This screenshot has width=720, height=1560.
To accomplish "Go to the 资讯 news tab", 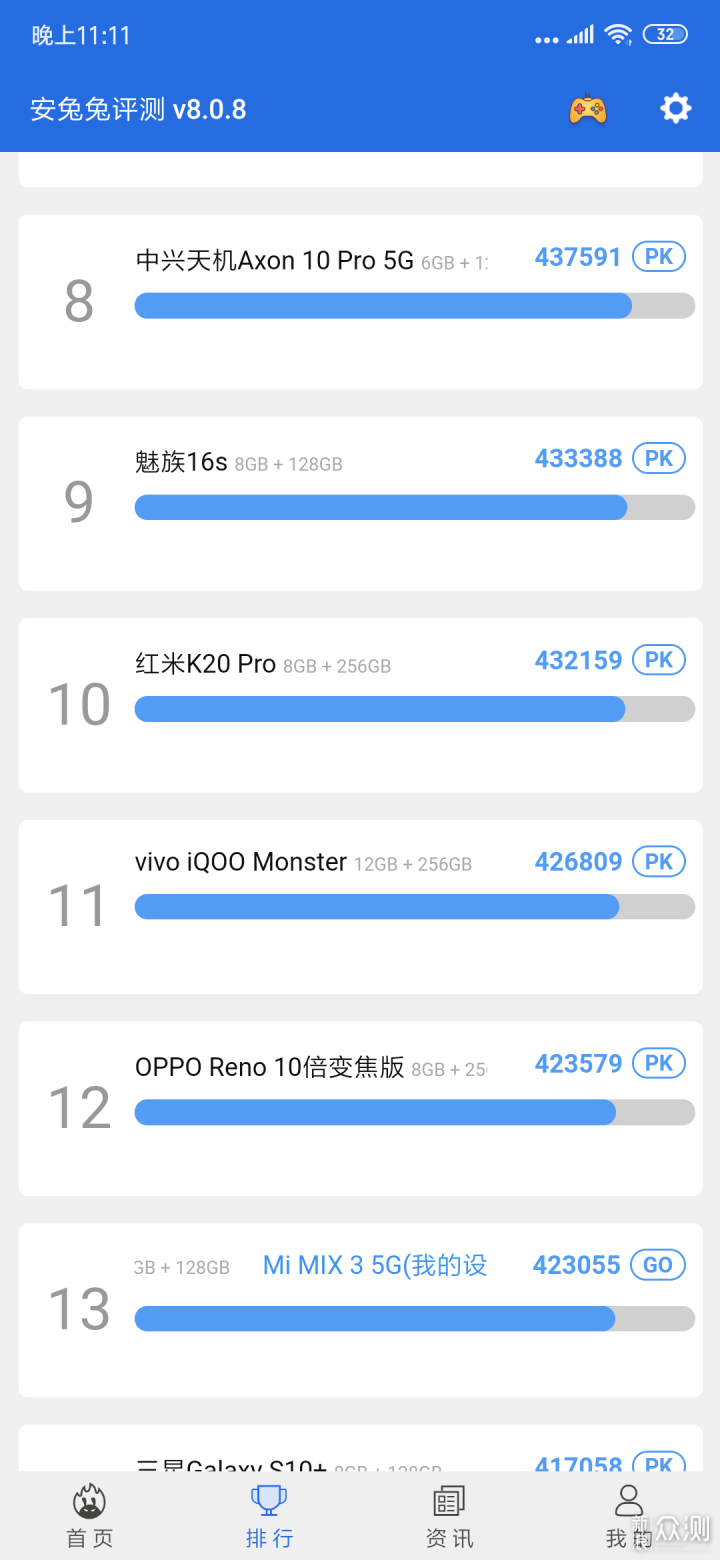I will [x=449, y=1516].
